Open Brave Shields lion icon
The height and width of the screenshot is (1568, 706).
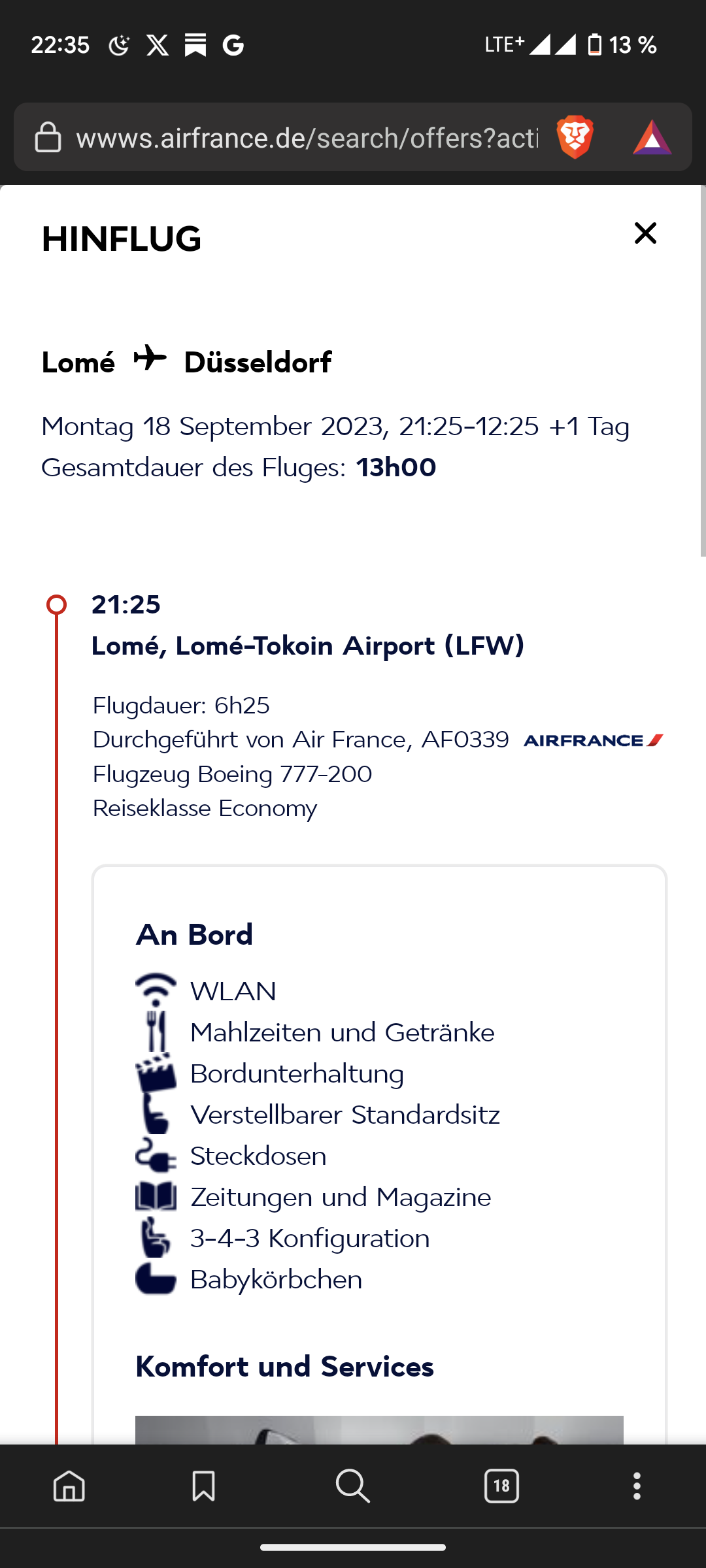[x=575, y=138]
